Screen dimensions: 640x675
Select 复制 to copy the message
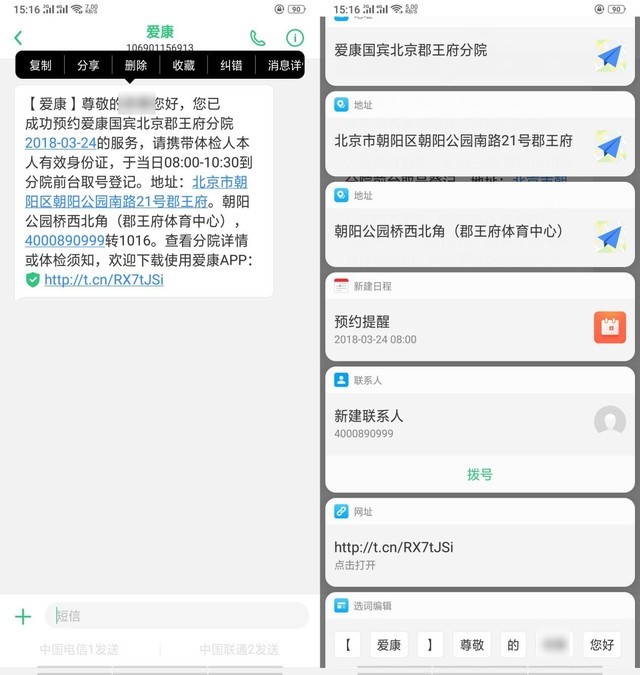(x=40, y=65)
